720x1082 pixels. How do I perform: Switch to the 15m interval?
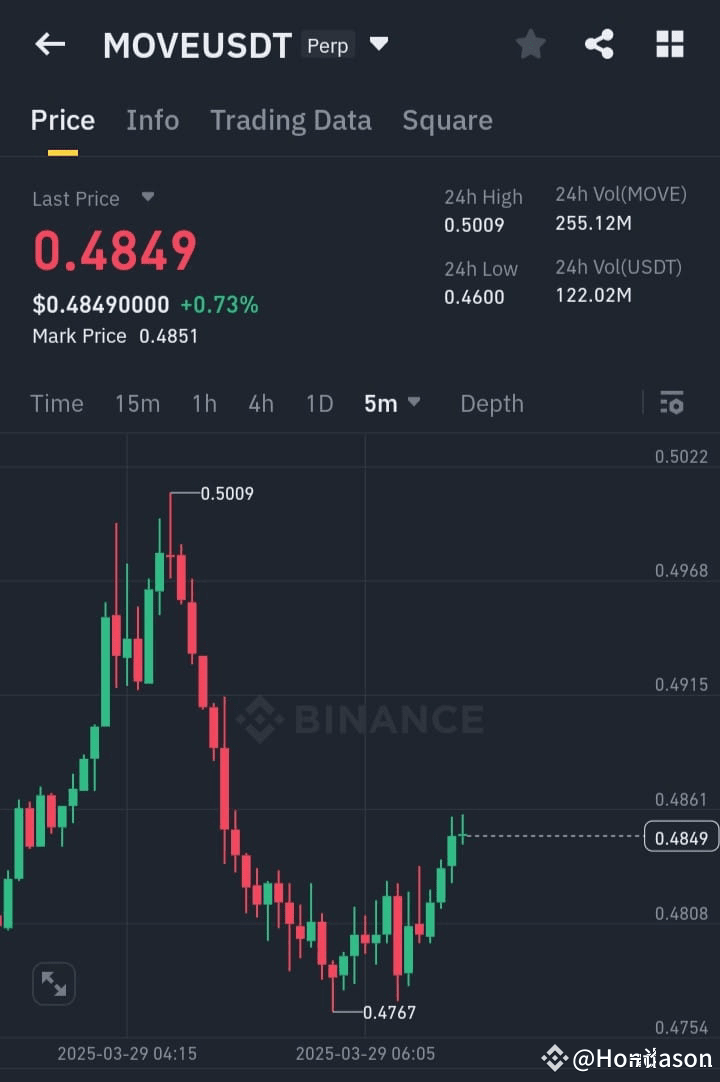[138, 403]
